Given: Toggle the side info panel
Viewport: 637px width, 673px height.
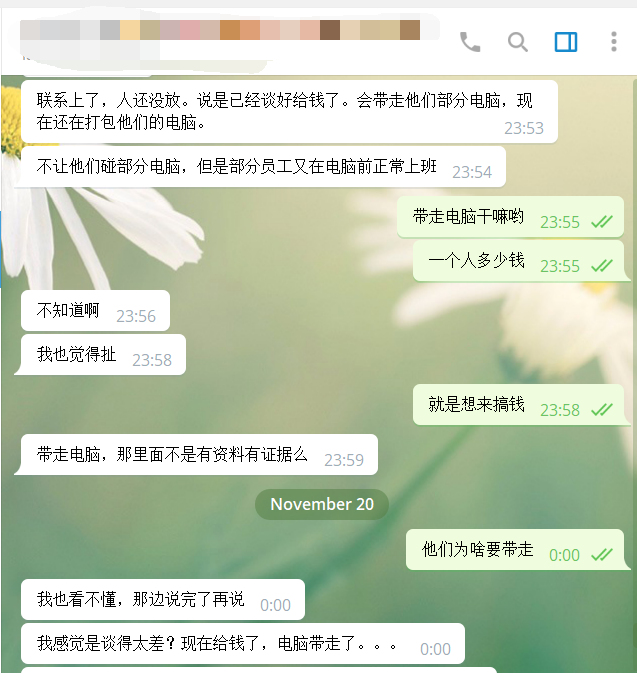Looking at the screenshot, I should (x=565, y=41).
